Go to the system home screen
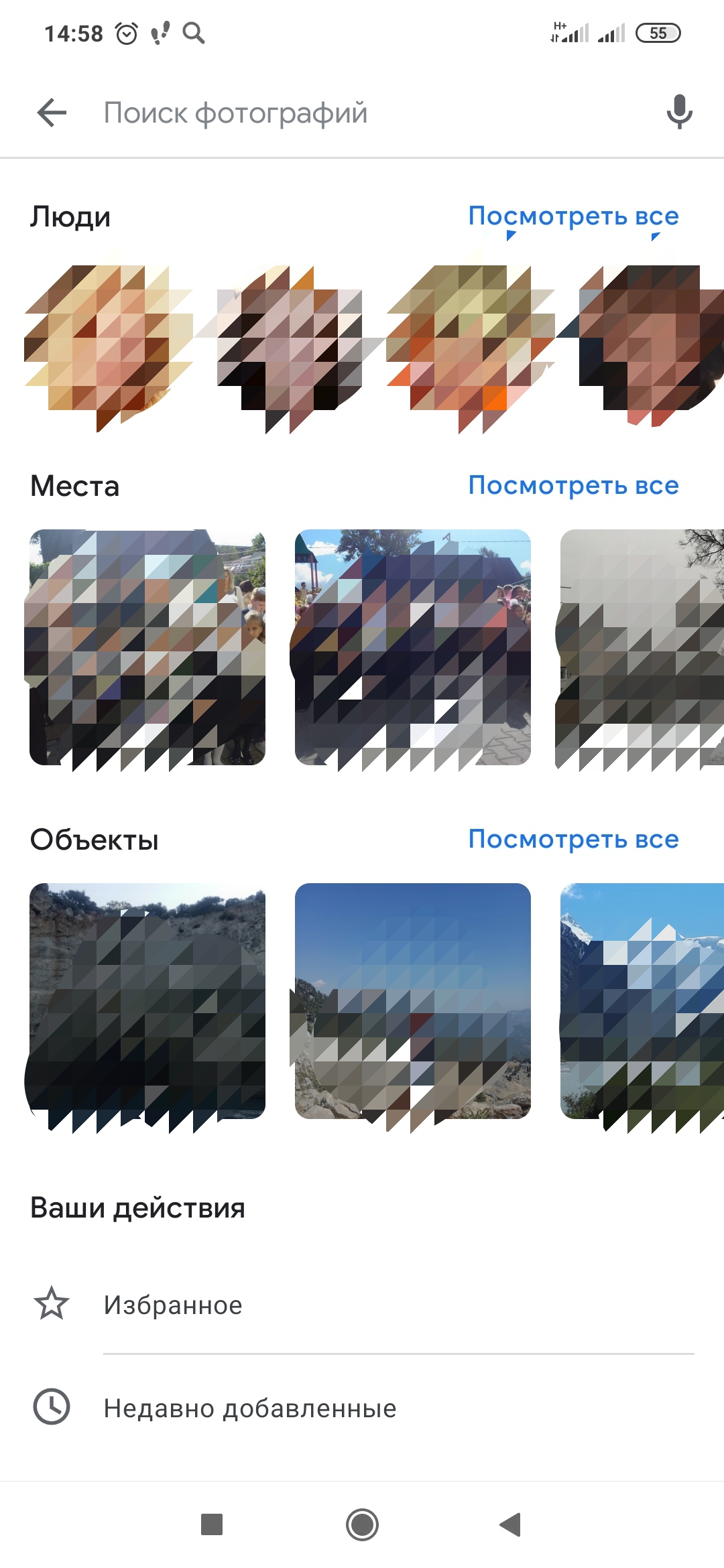The width and height of the screenshot is (724, 1568). [x=362, y=1525]
